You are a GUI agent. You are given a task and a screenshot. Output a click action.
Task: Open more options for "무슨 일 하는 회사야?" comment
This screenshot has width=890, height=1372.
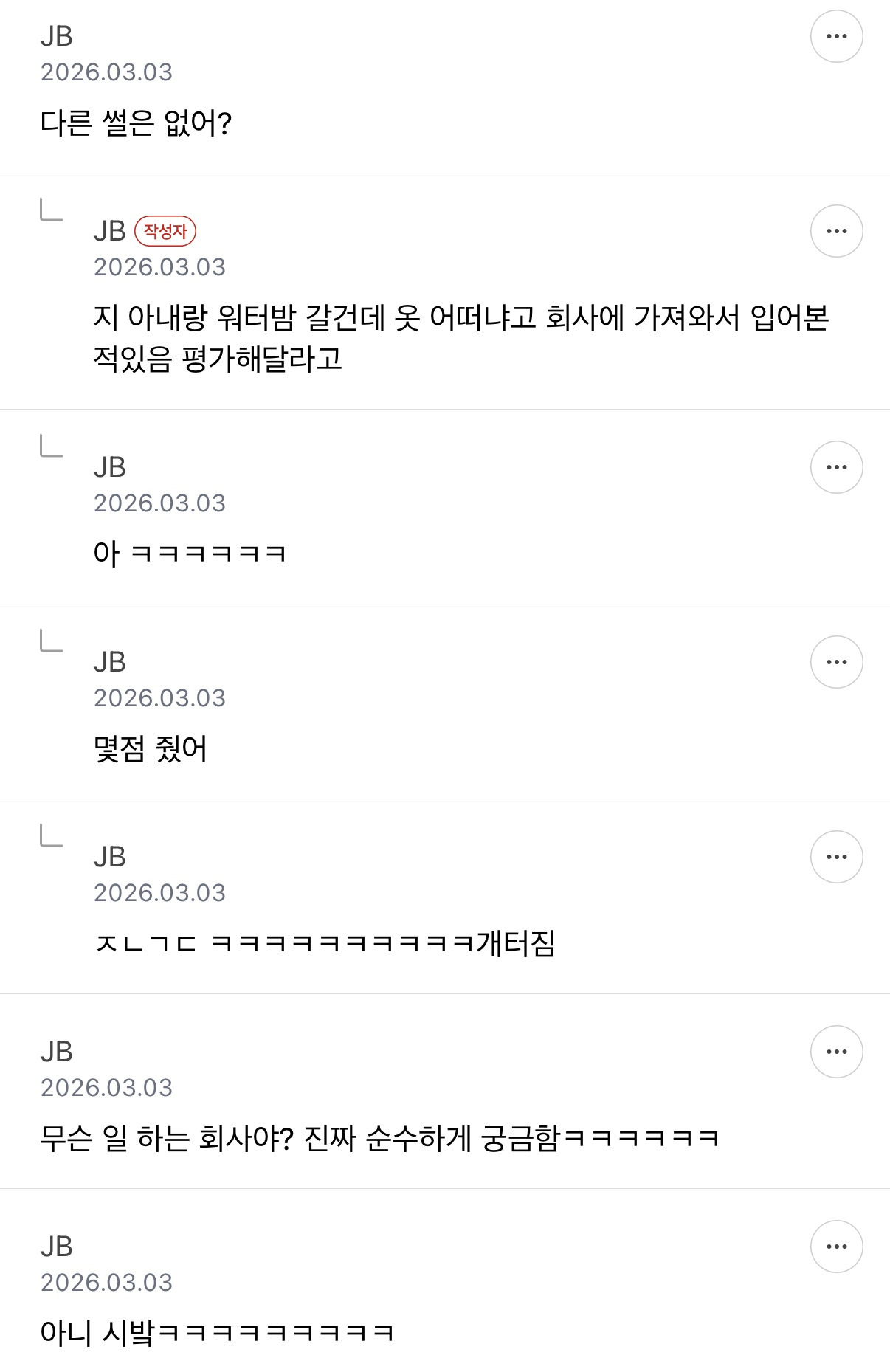(x=836, y=1052)
